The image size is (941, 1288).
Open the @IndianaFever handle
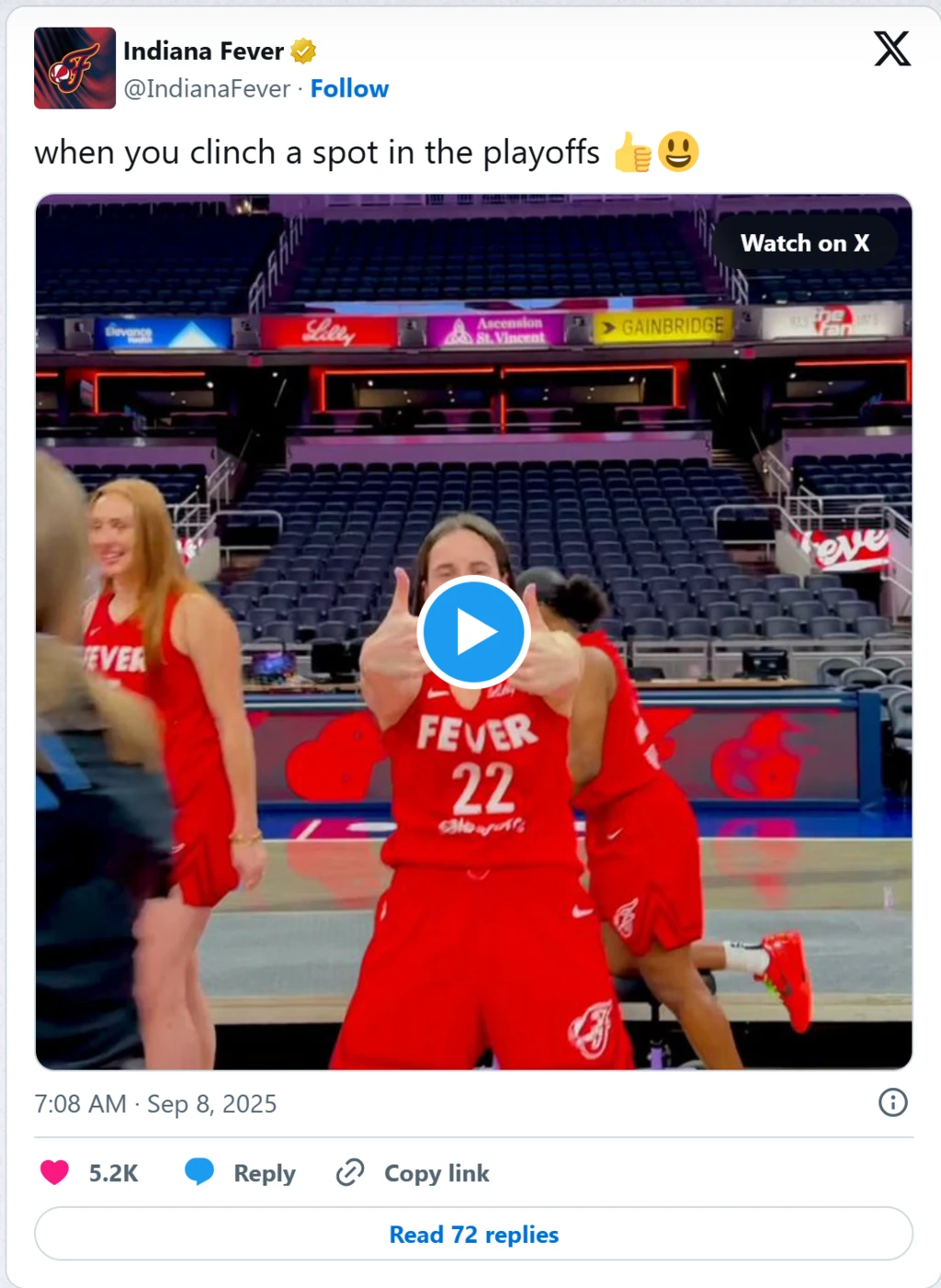(x=207, y=89)
